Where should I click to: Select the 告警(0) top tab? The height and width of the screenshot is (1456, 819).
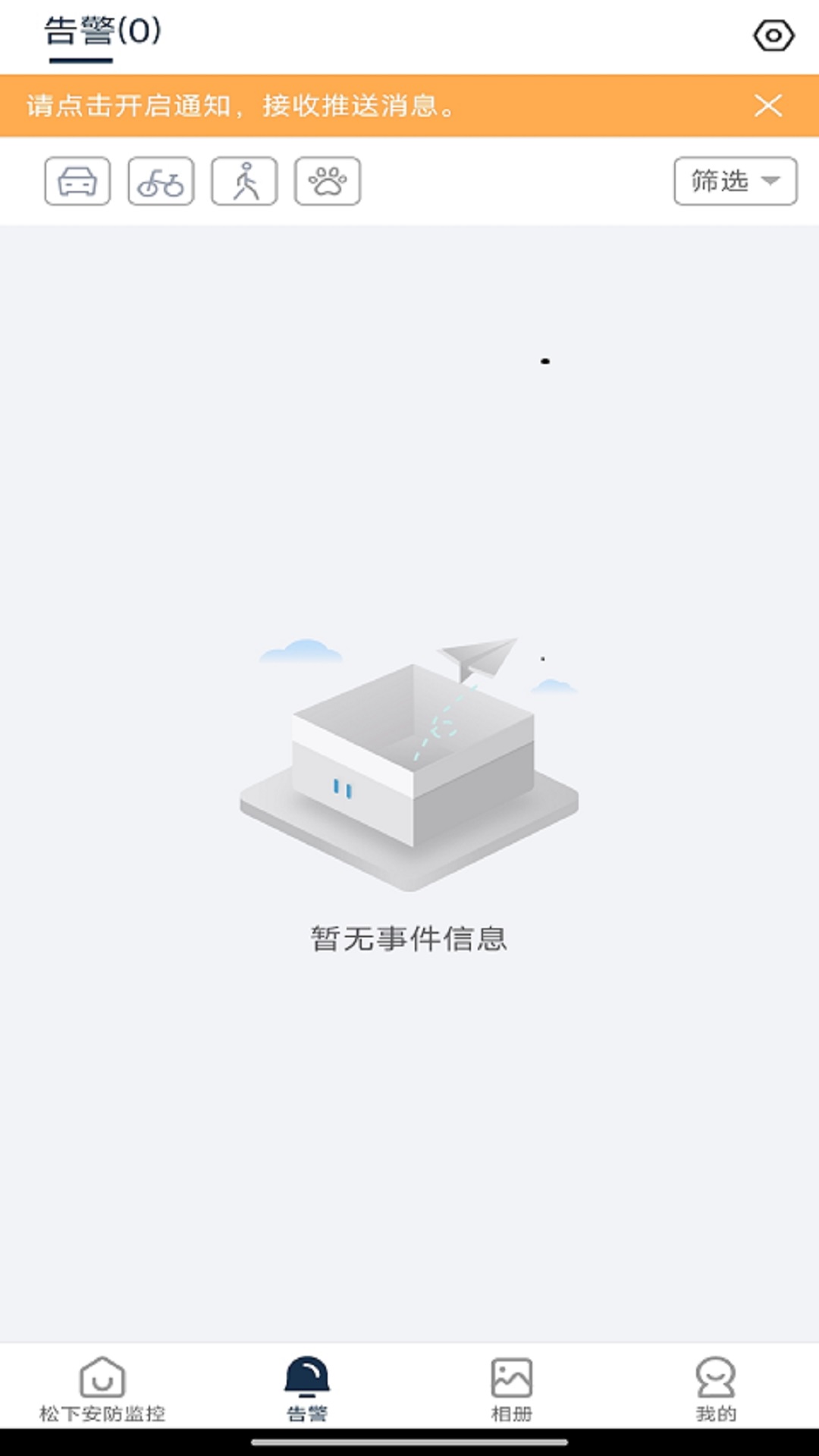tap(102, 33)
